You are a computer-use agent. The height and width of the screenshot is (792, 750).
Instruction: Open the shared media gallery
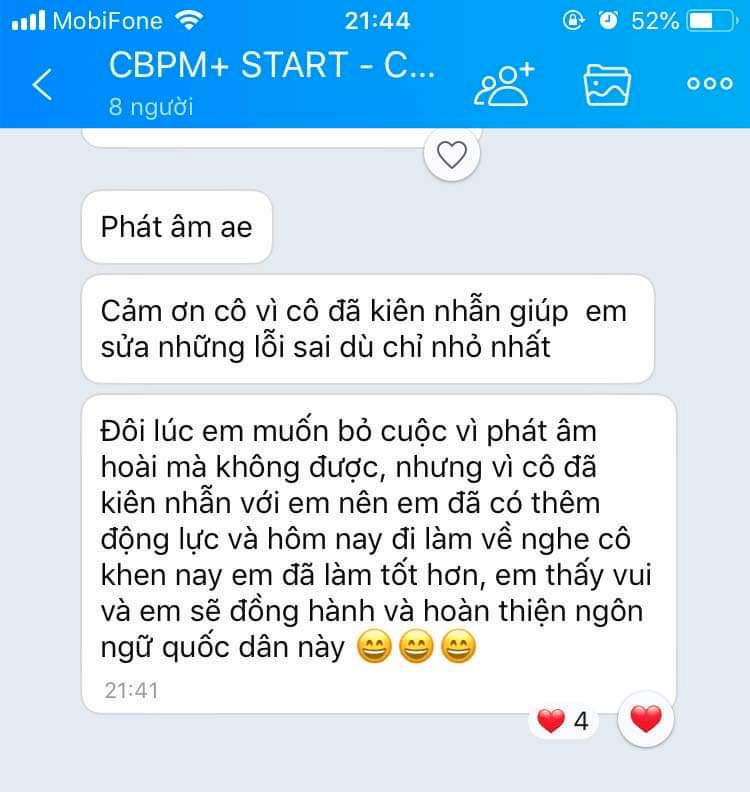coord(607,85)
